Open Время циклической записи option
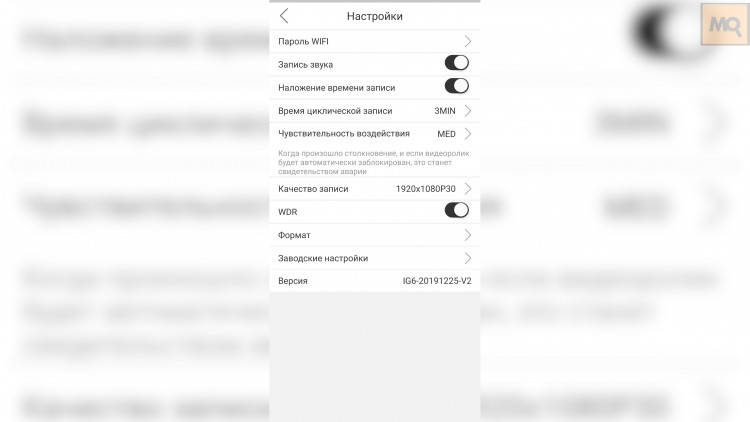This screenshot has width=750, height=422. 374,111
